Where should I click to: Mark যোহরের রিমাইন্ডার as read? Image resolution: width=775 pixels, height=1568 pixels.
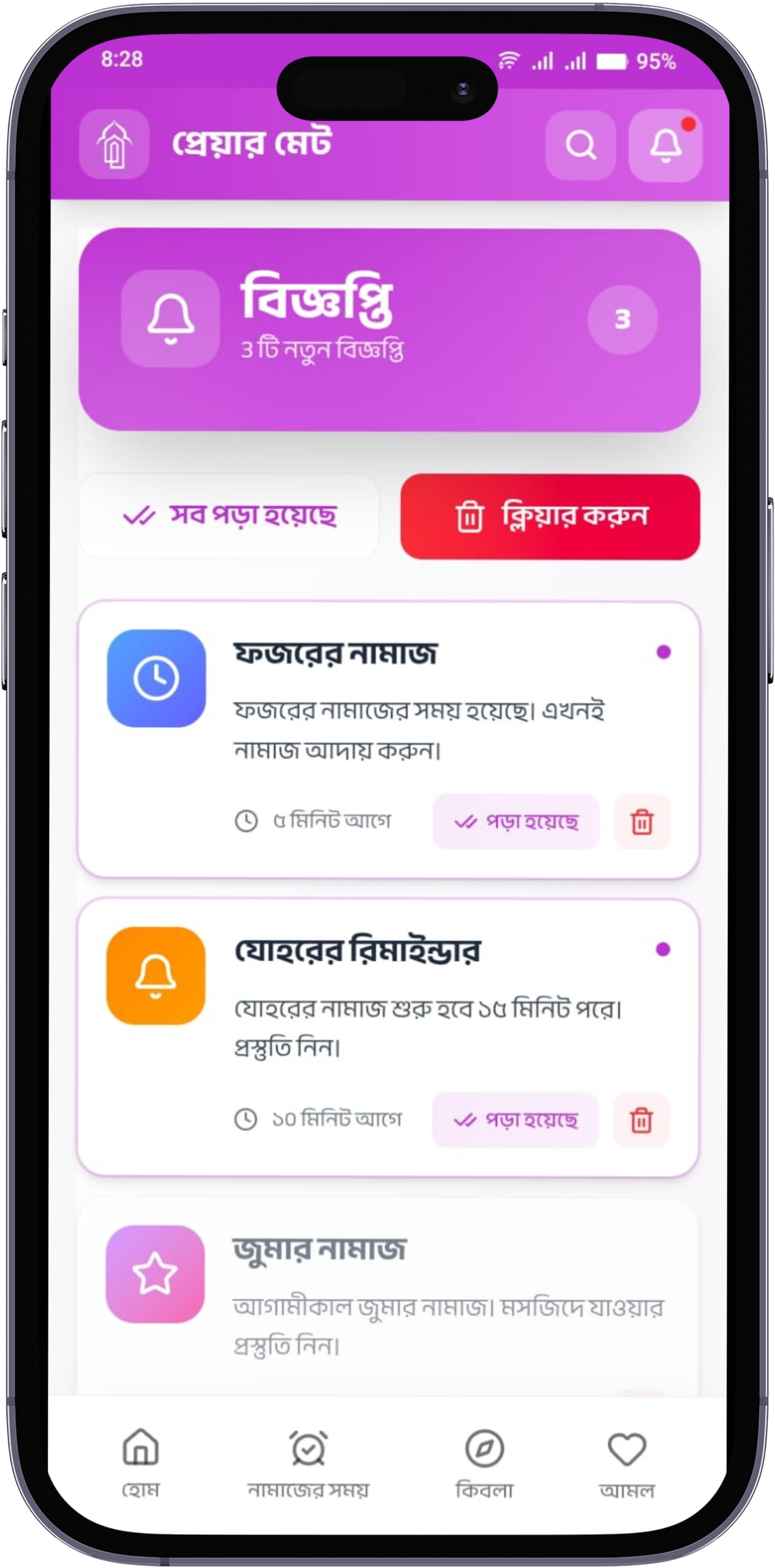(x=515, y=1120)
